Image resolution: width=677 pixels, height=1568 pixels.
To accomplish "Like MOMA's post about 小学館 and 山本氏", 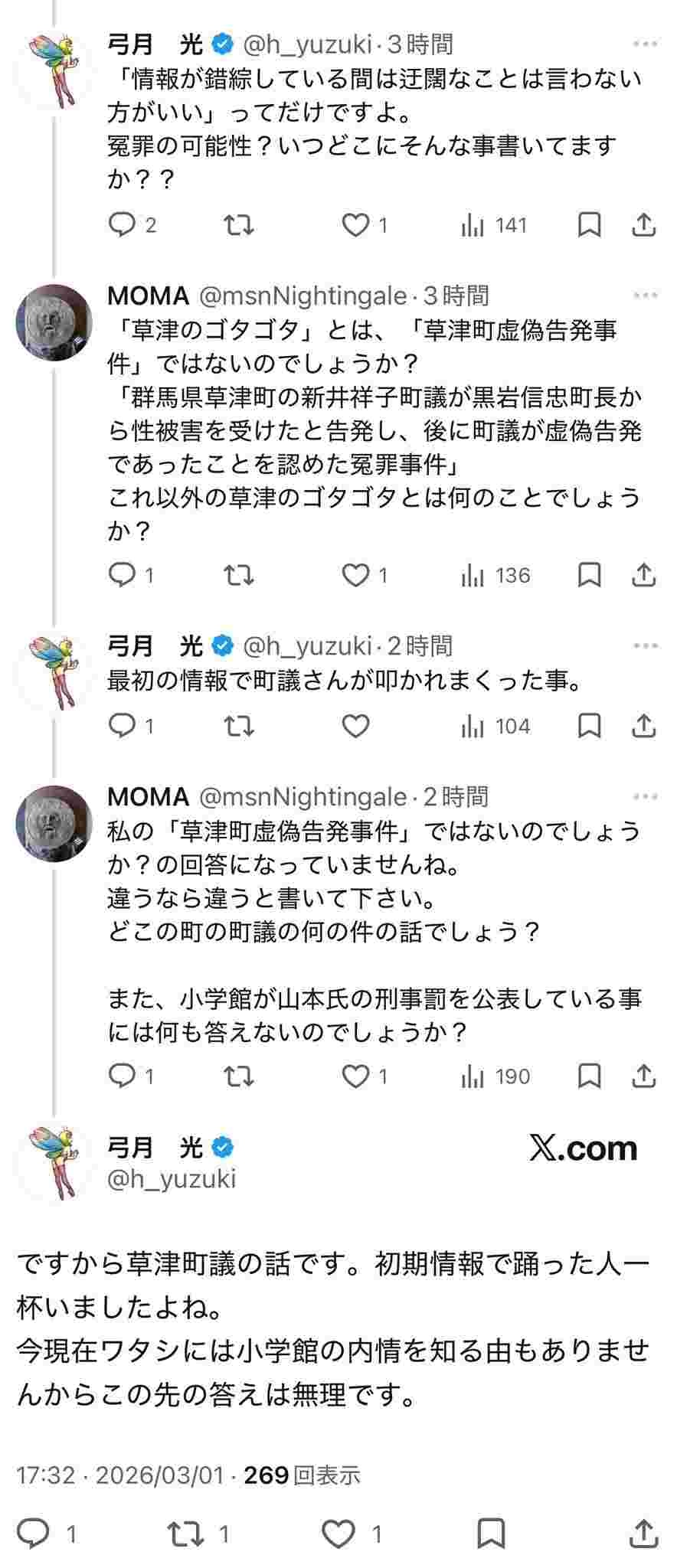I will (355, 1076).
